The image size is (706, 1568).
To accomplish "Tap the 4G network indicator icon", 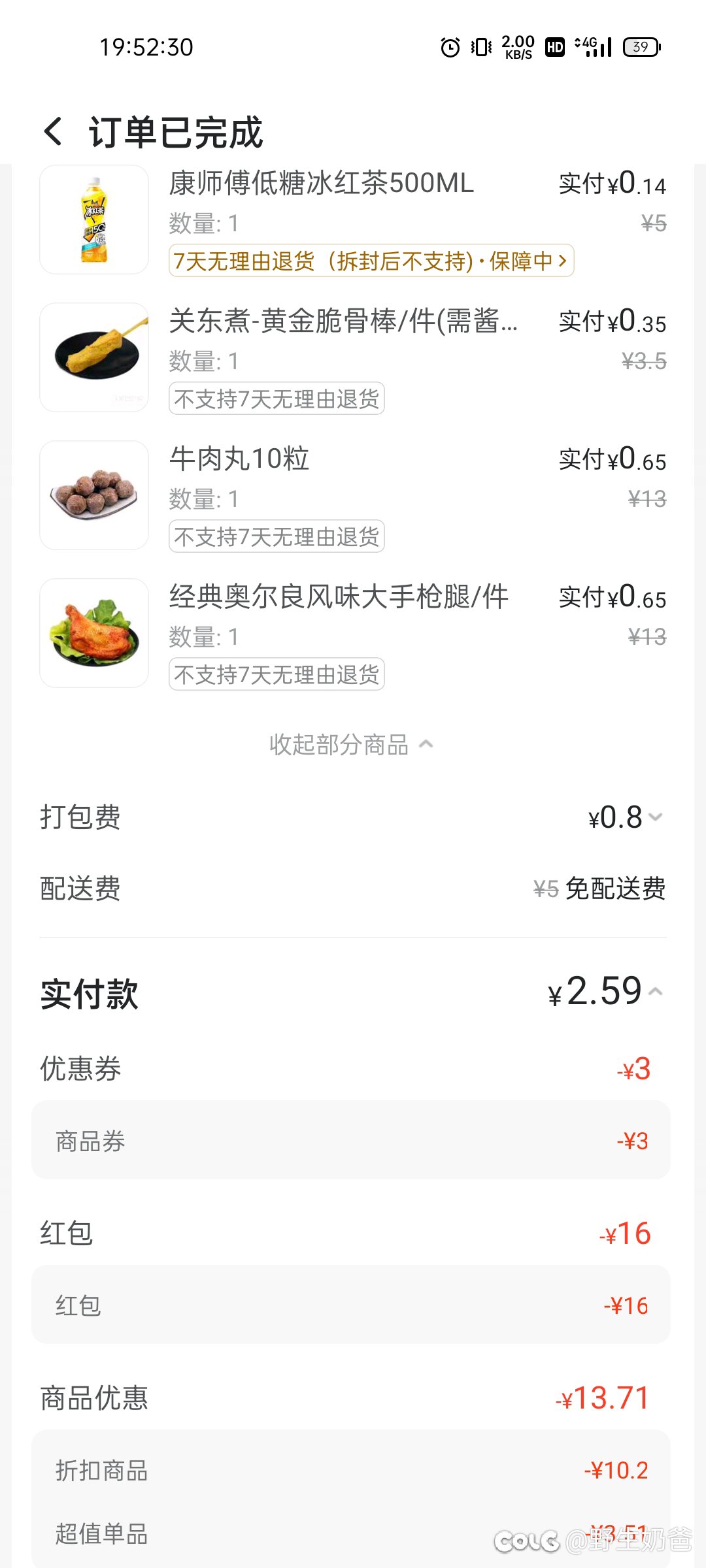I will coord(588,47).
